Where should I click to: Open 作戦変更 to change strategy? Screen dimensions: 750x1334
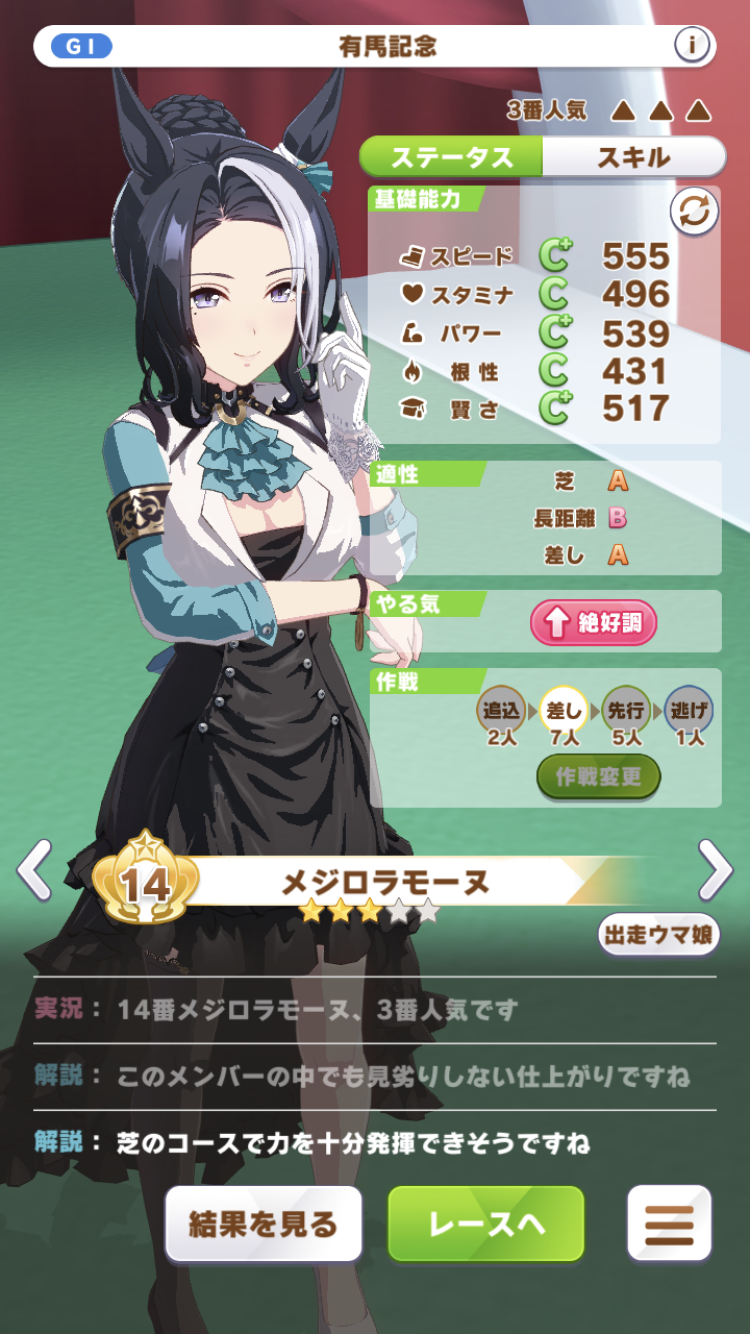pyautogui.click(x=598, y=777)
